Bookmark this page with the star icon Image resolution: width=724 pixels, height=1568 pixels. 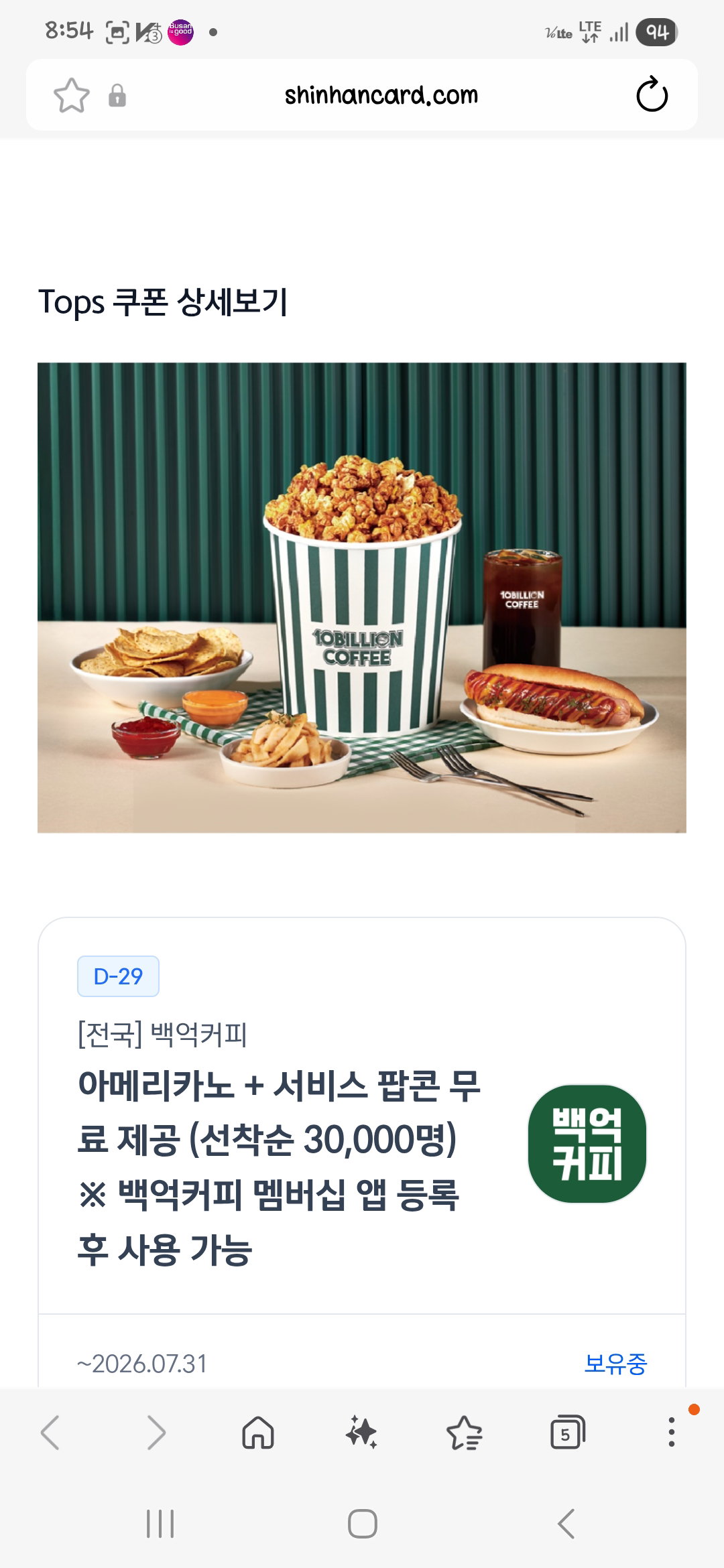(x=71, y=95)
